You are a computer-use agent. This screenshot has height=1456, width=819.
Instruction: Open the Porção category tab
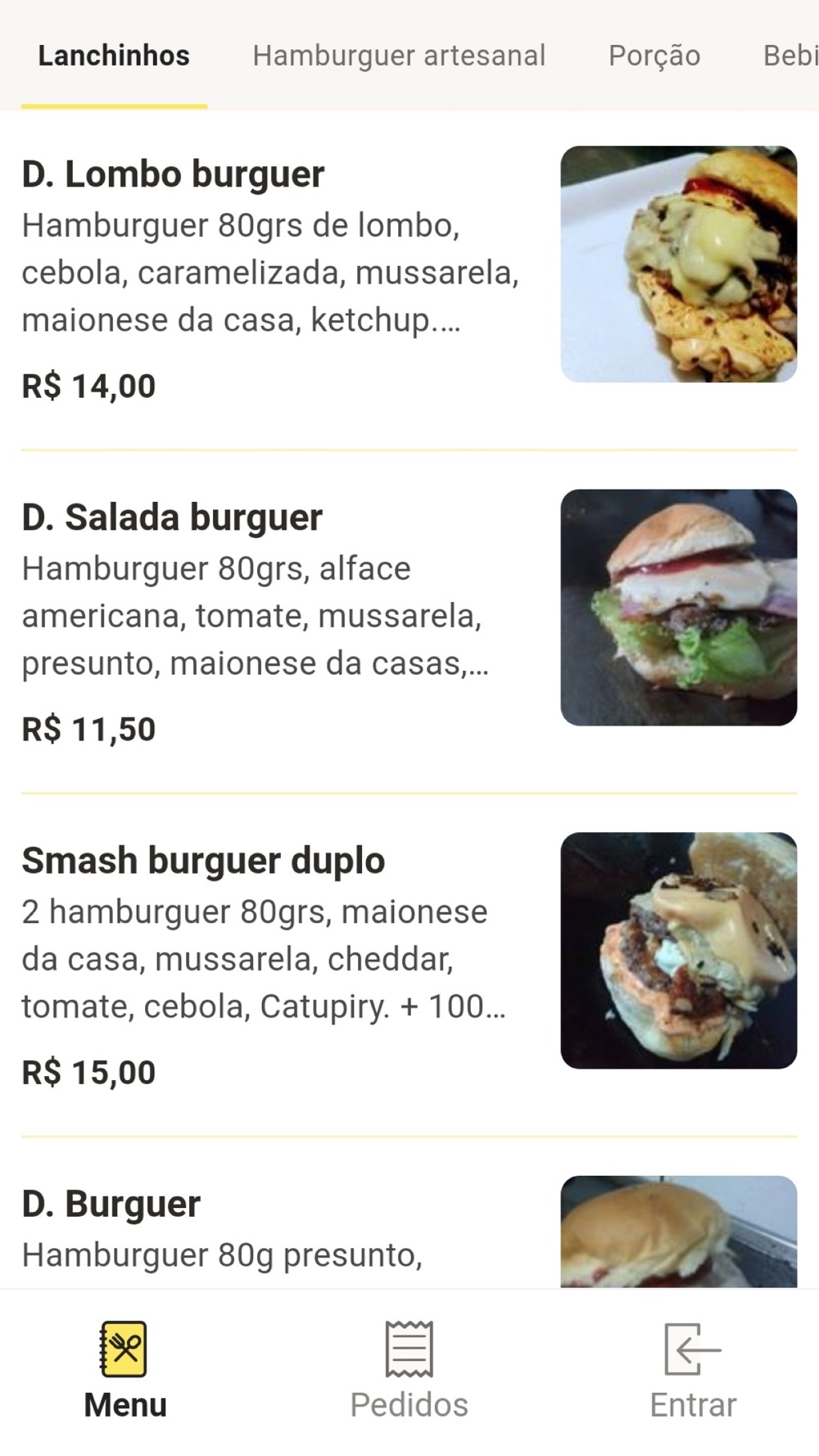point(654,56)
